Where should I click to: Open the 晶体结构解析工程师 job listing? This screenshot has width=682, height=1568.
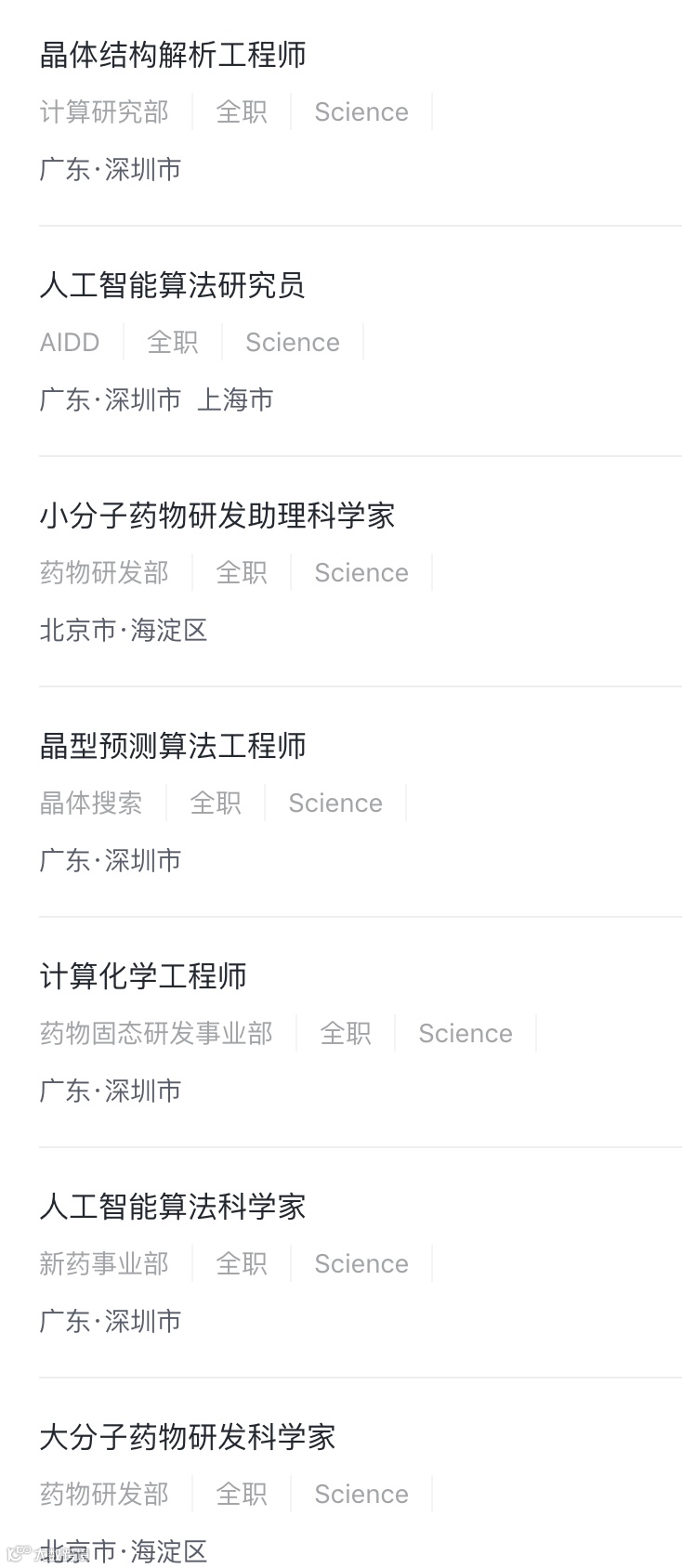[173, 56]
